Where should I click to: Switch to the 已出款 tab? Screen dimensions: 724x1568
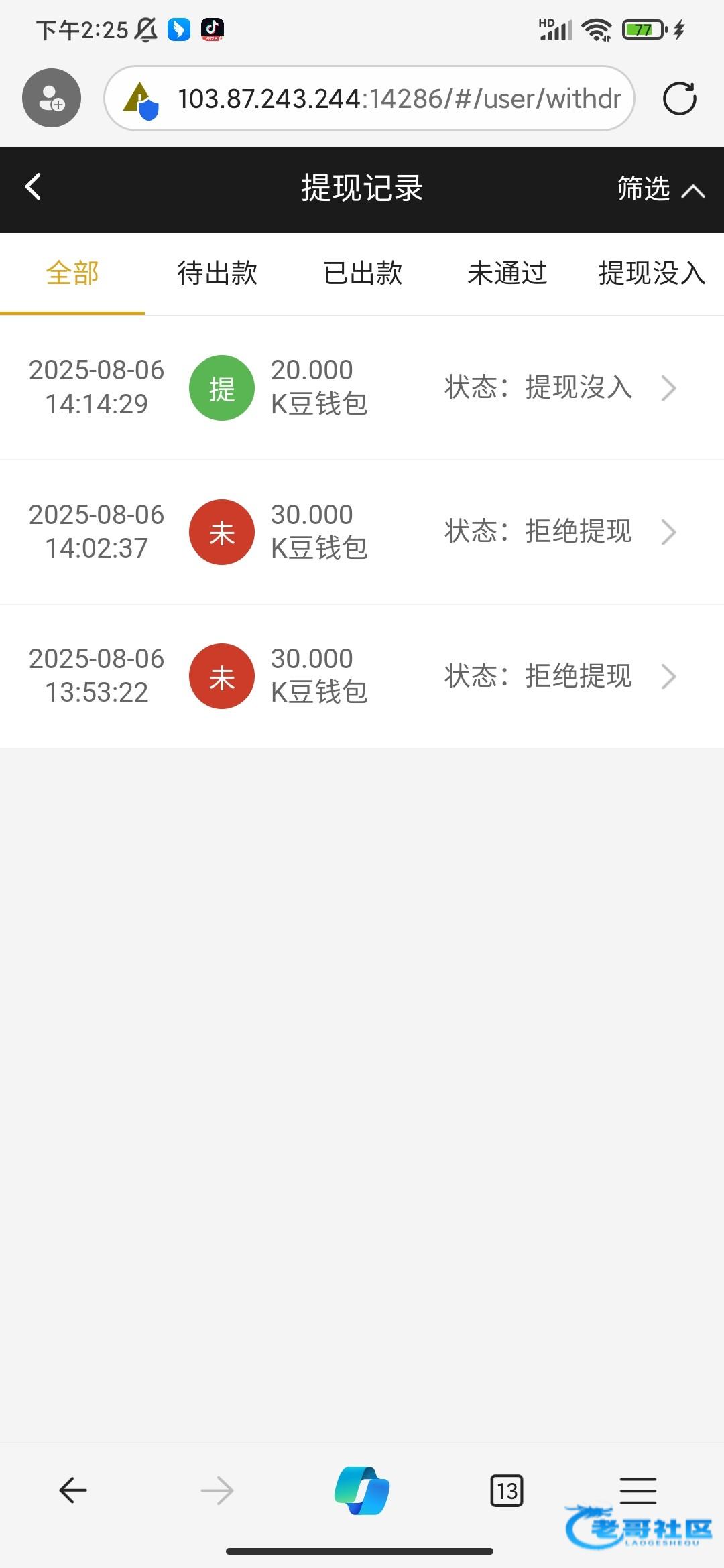362,273
